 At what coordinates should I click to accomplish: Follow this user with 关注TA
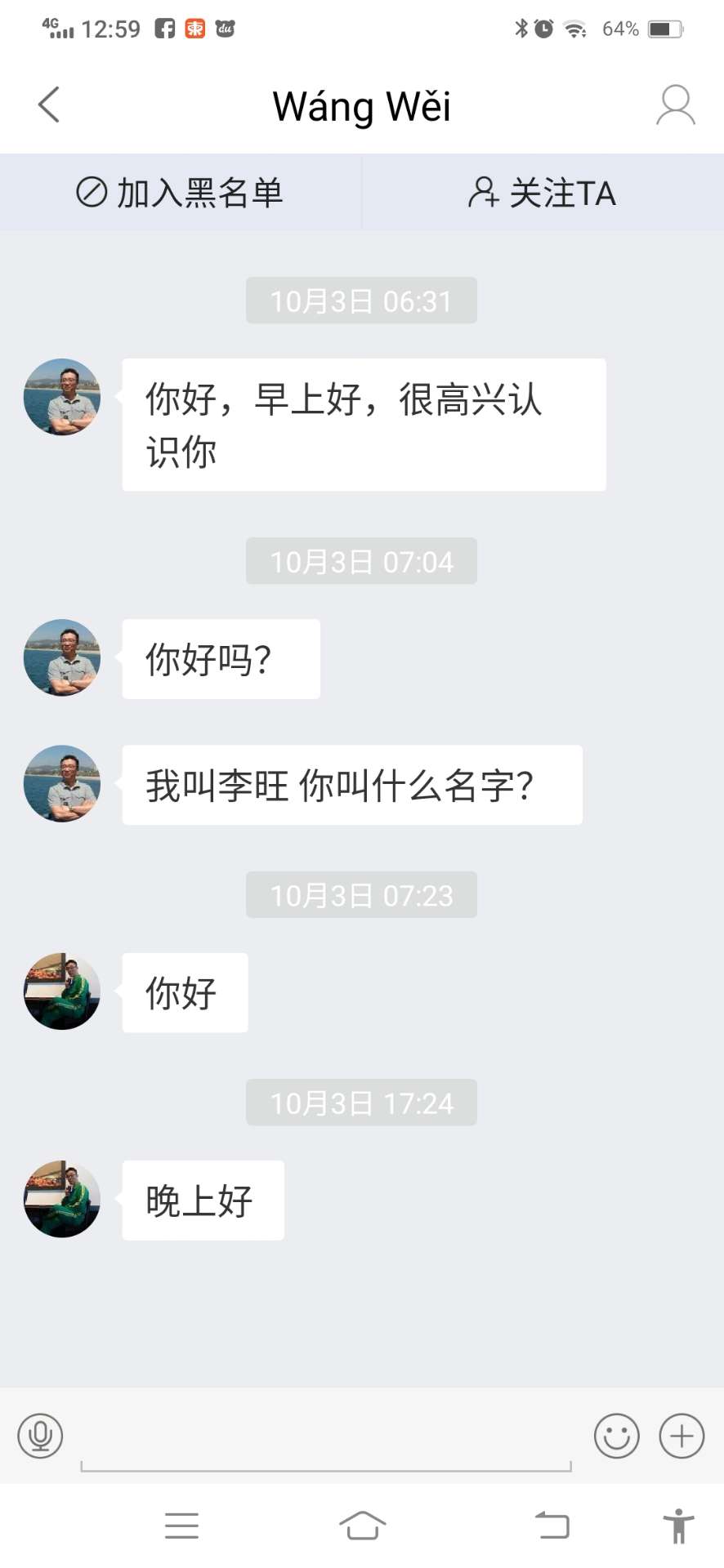coord(543,194)
